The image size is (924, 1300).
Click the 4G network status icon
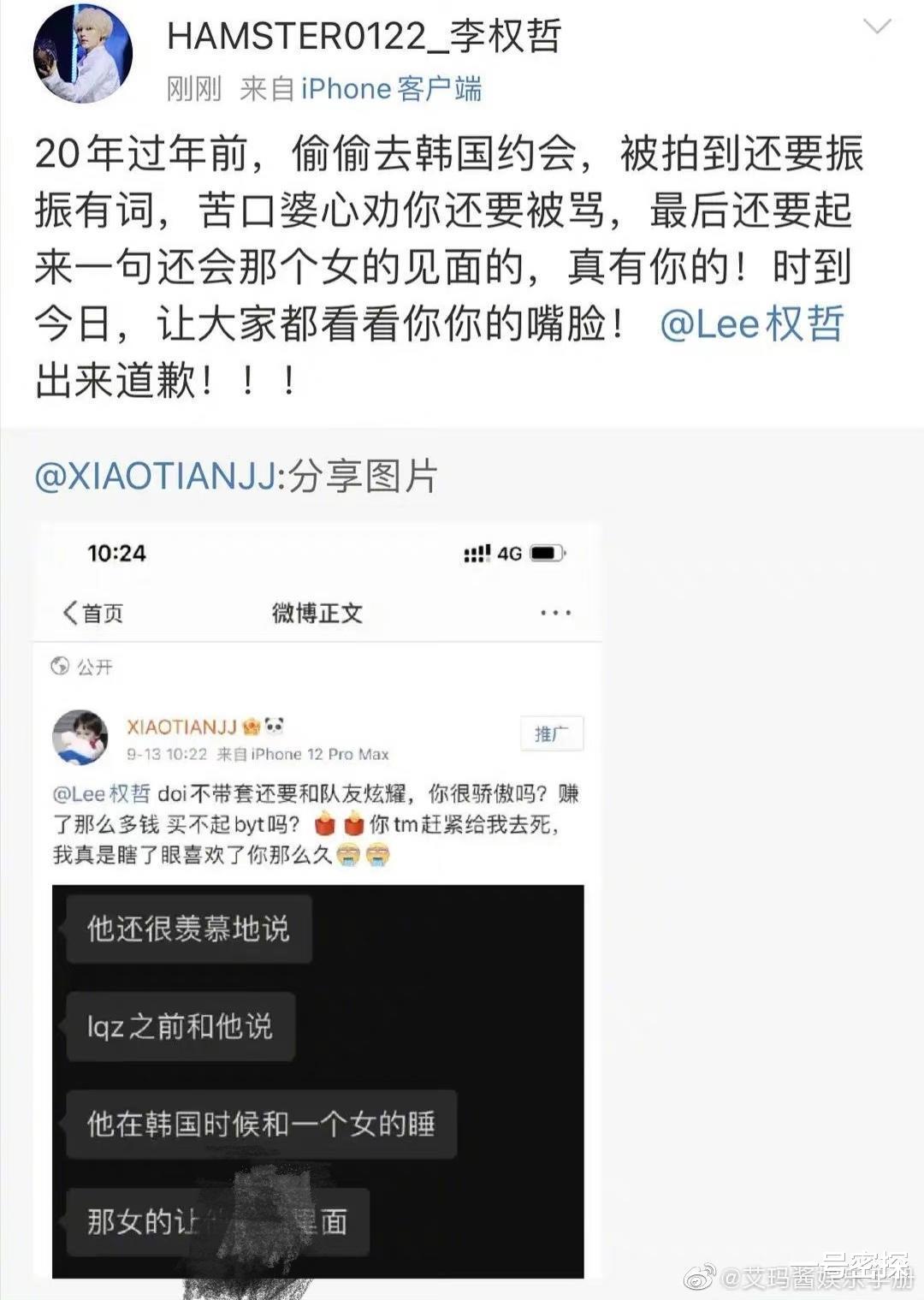coord(511,555)
